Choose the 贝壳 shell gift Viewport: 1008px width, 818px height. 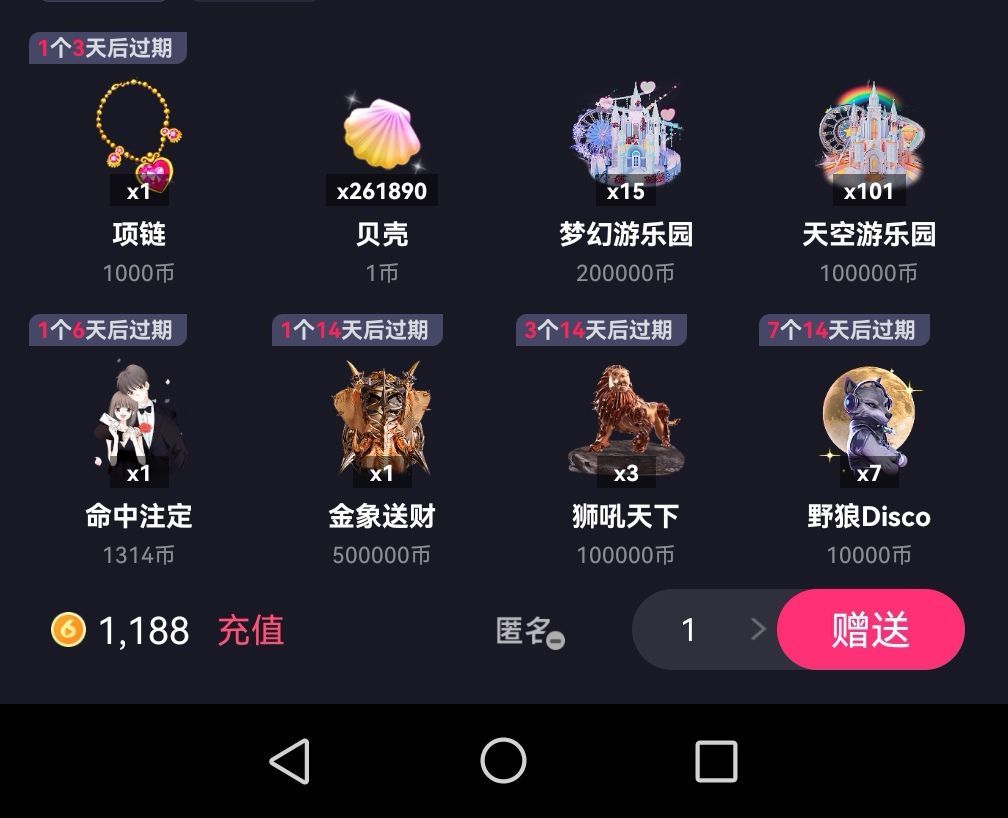382,140
